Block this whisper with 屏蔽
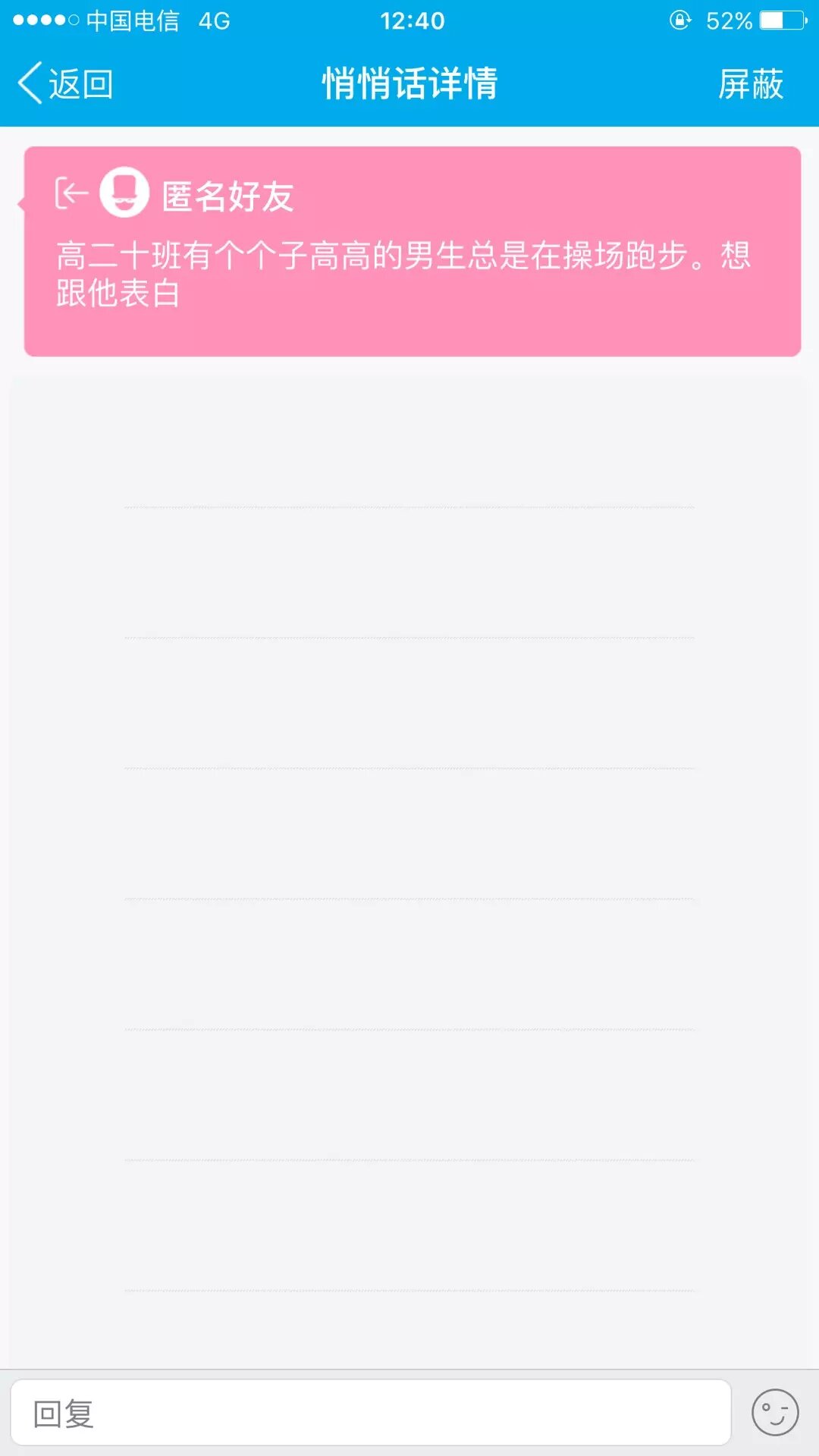 [x=750, y=83]
